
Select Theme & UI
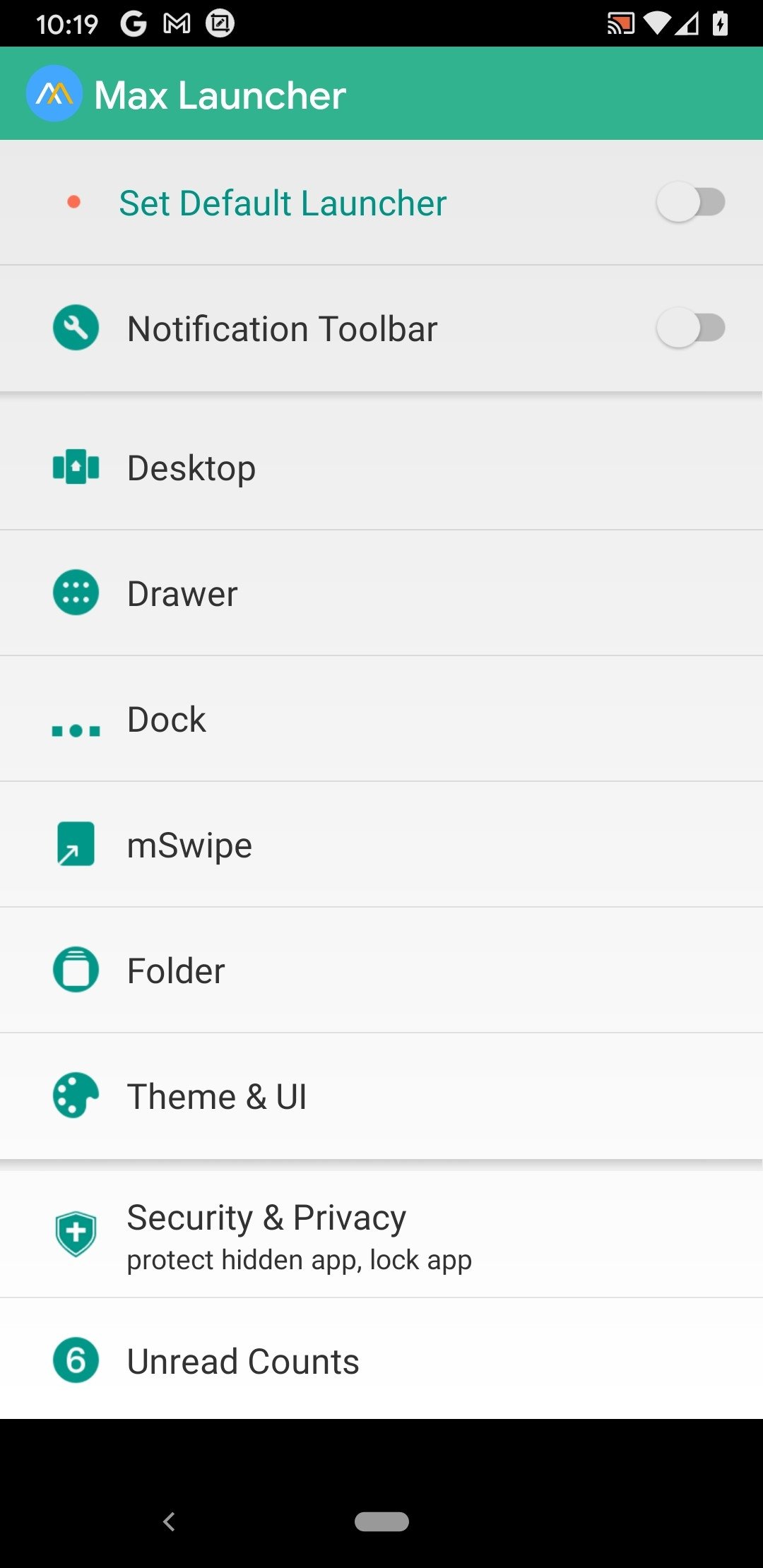click(x=381, y=1095)
